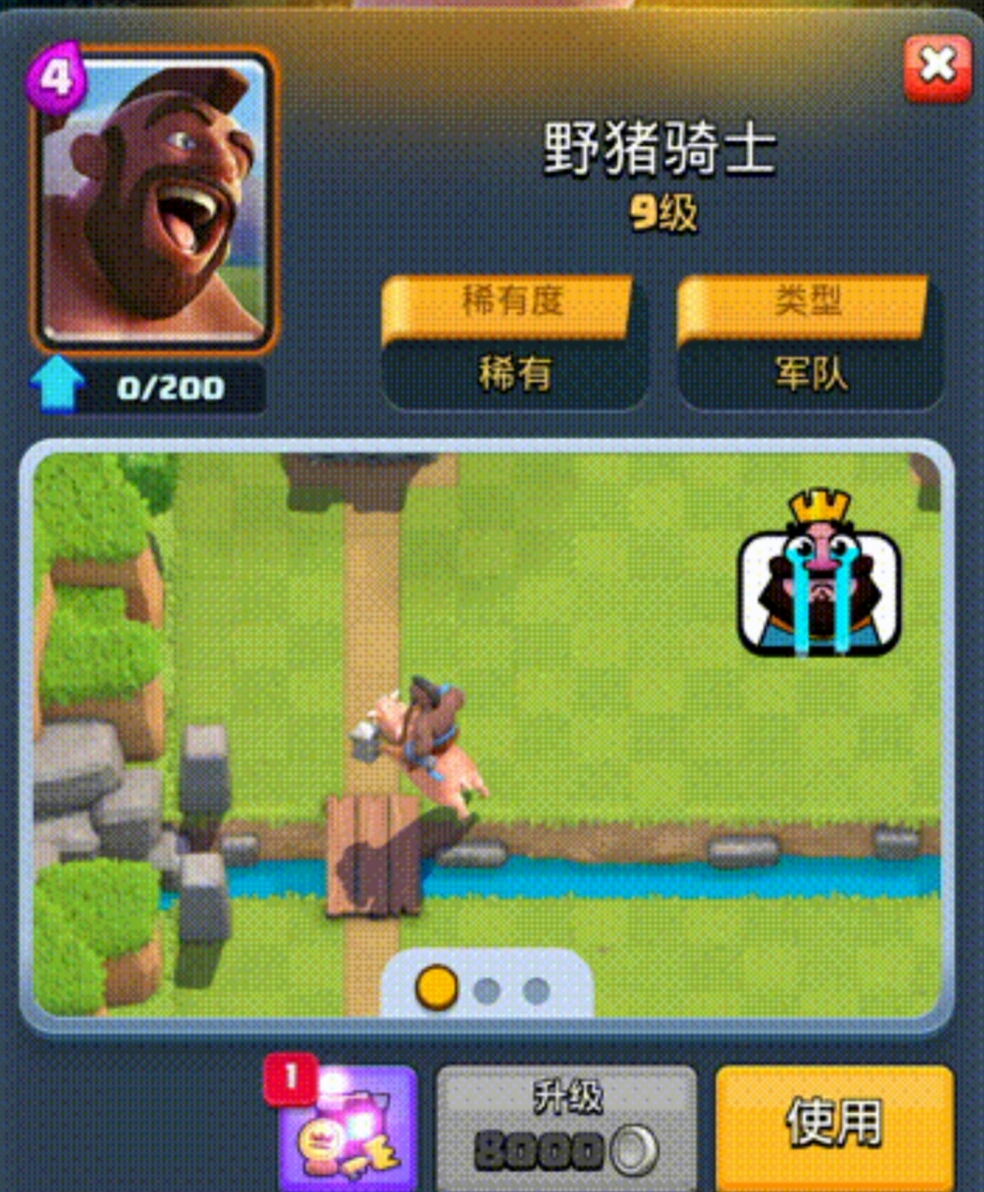Tap the 类型 type info box
Image resolution: width=984 pixels, height=1192 pixels.
(x=809, y=343)
